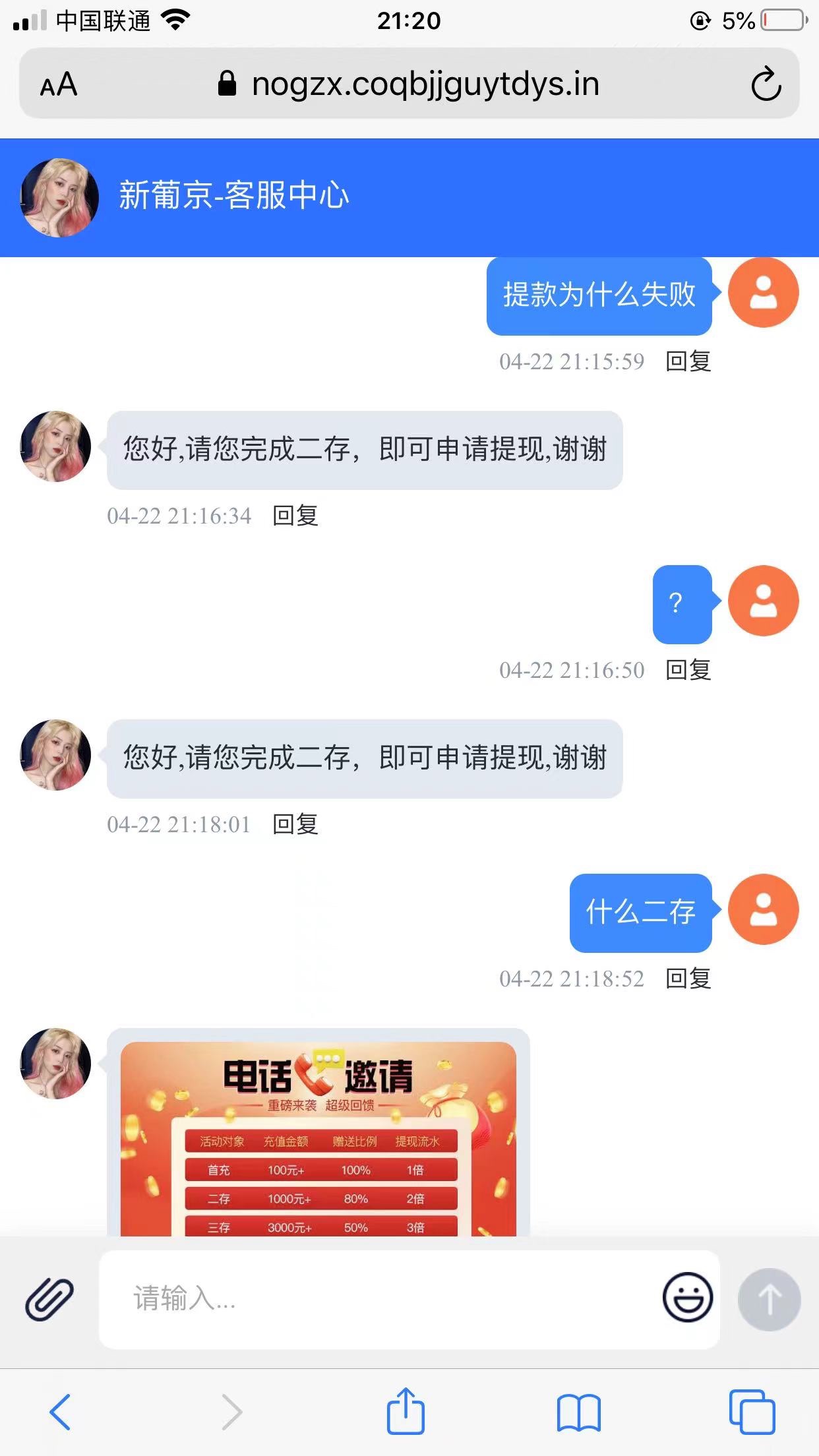The width and height of the screenshot is (819, 1456).
Task: Open AA text size settings in Safari
Action: point(58,83)
